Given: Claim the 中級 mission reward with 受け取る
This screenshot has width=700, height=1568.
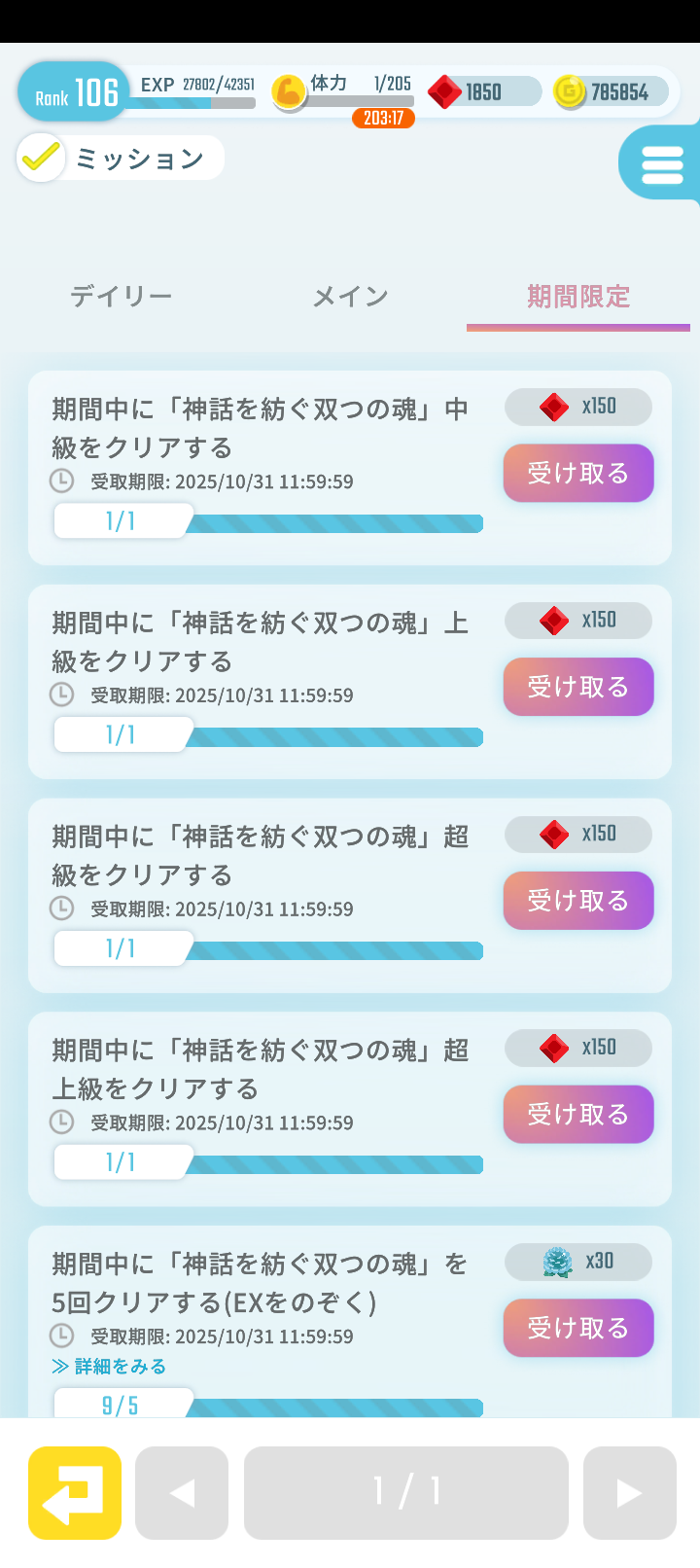Looking at the screenshot, I should [x=577, y=473].
